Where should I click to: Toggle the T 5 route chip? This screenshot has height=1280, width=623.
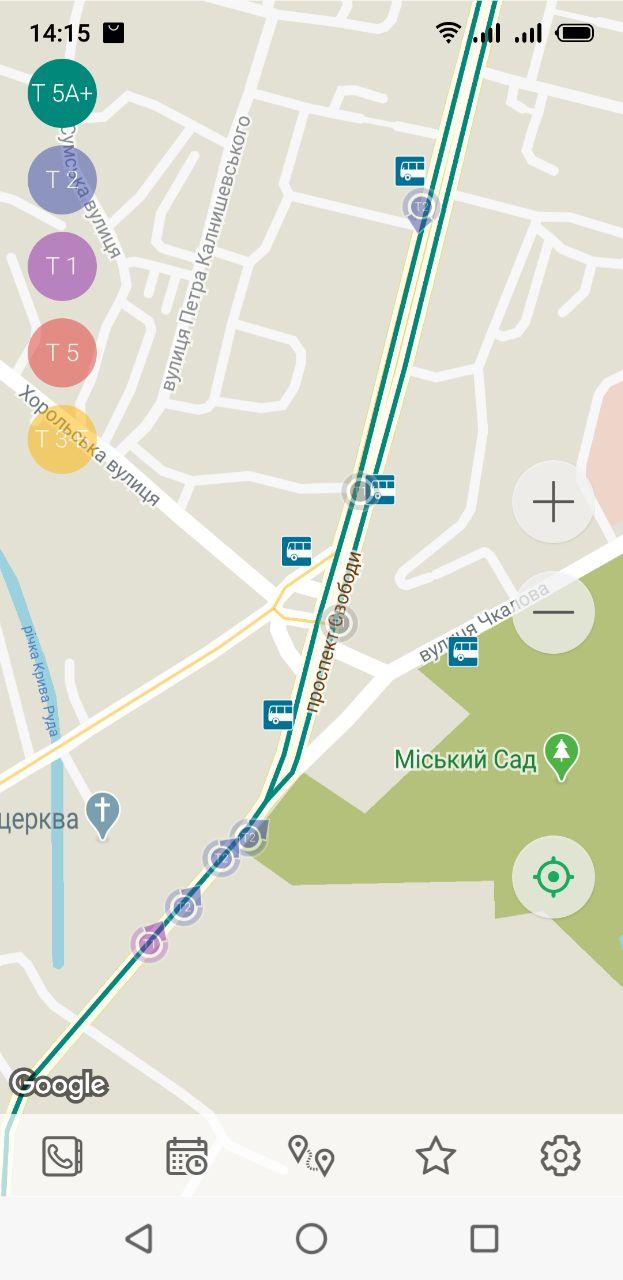(62, 352)
